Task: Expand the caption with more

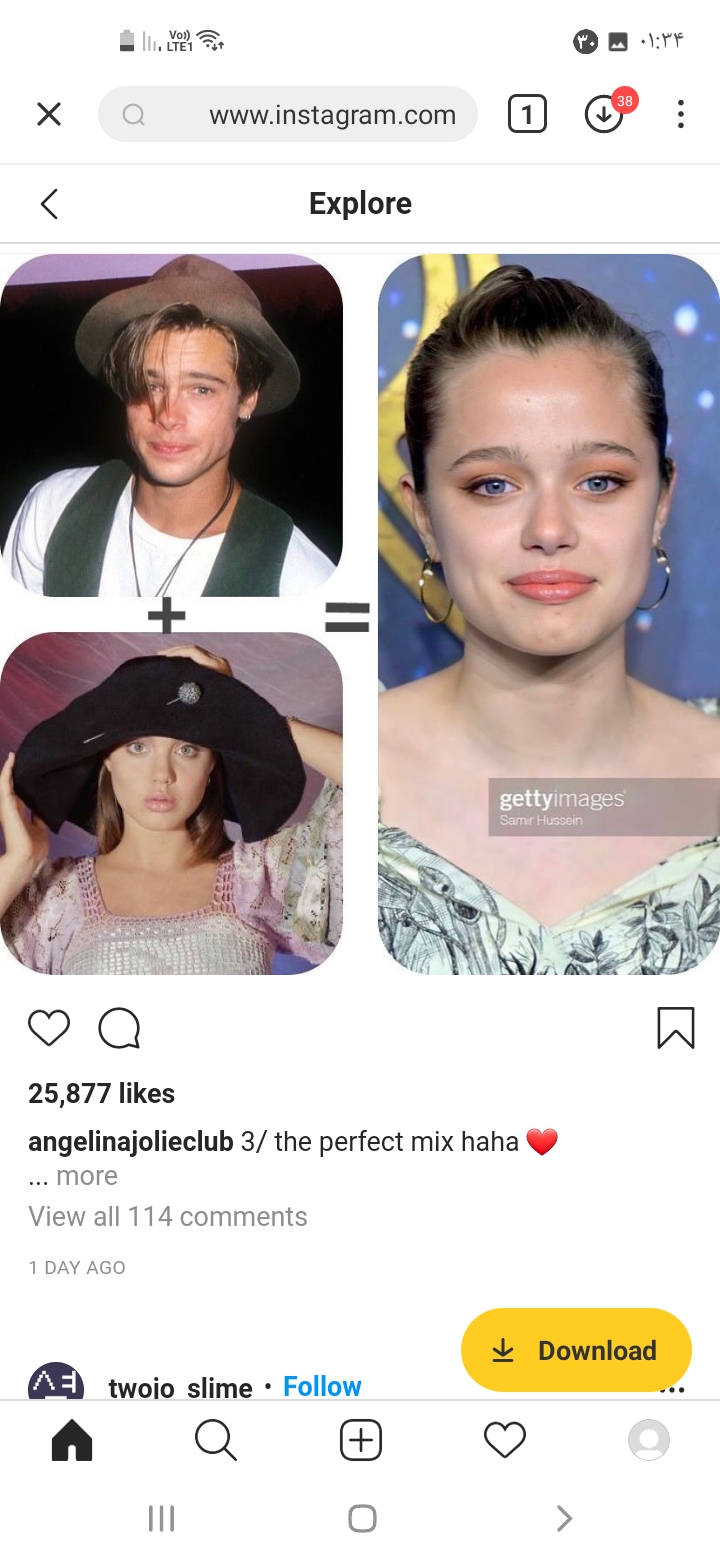Action: (86, 1176)
